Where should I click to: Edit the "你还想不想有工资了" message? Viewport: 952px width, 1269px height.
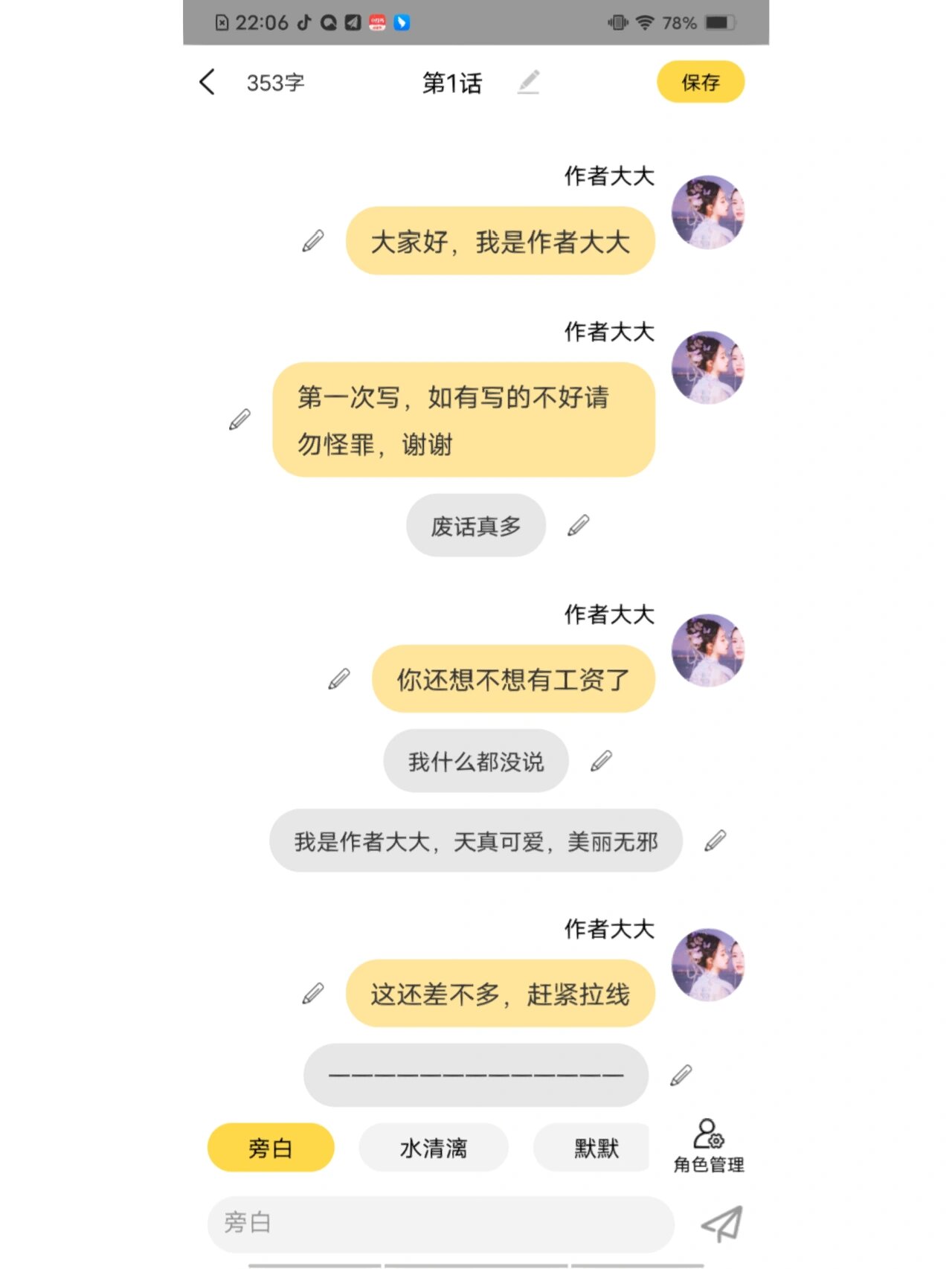point(338,678)
